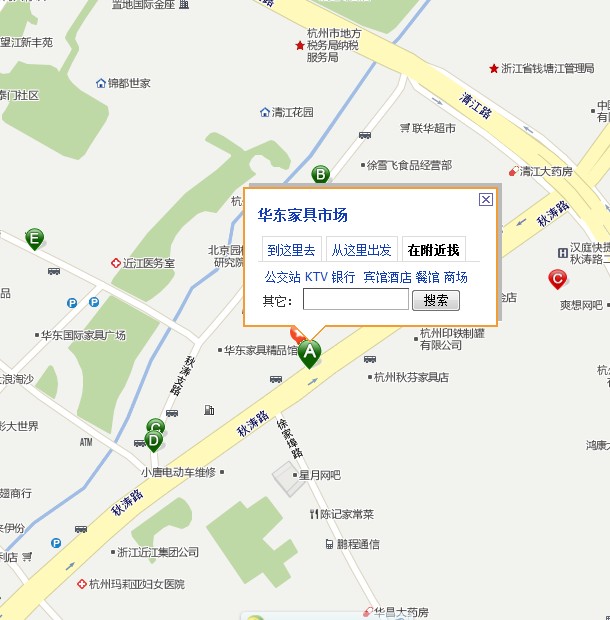The width and height of the screenshot is (610, 620).
Task: Focus the 其它 nearby search field
Action: point(355,300)
